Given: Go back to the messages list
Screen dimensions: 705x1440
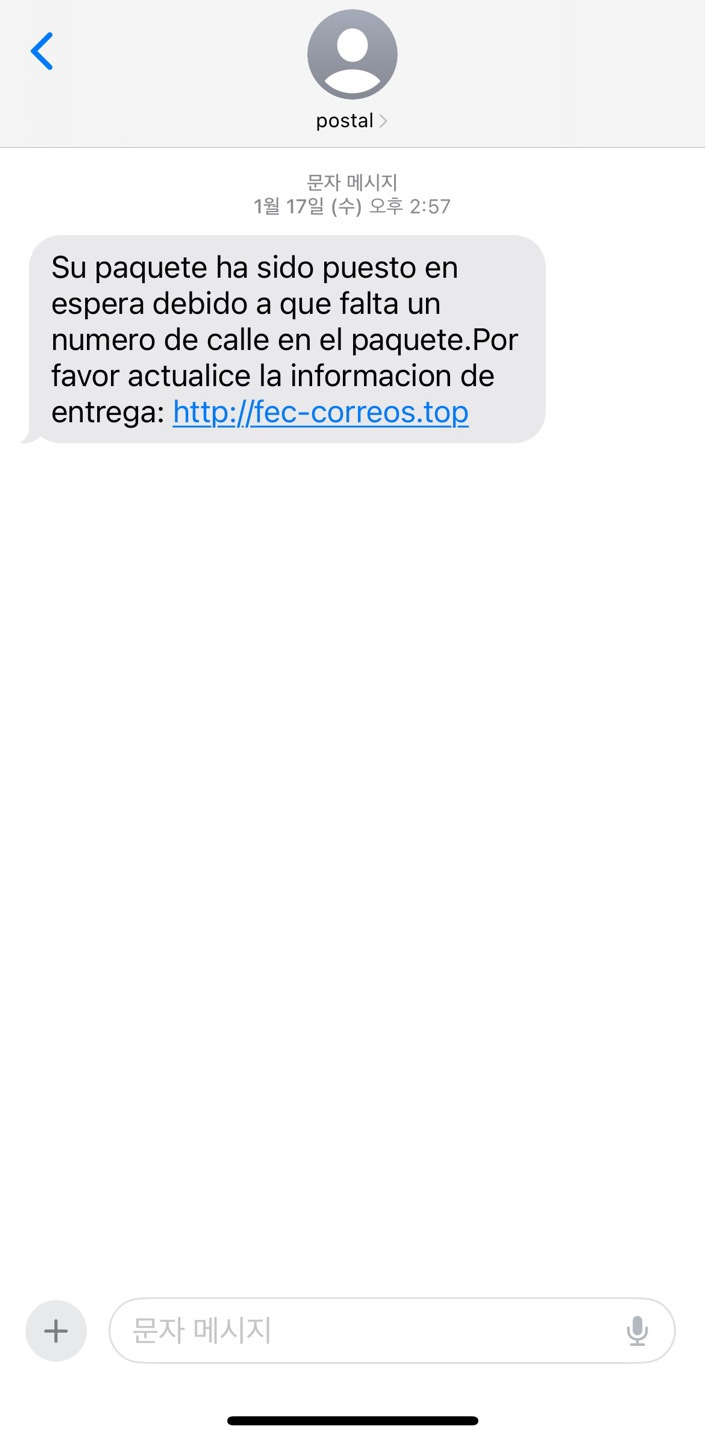Looking at the screenshot, I should coord(42,51).
